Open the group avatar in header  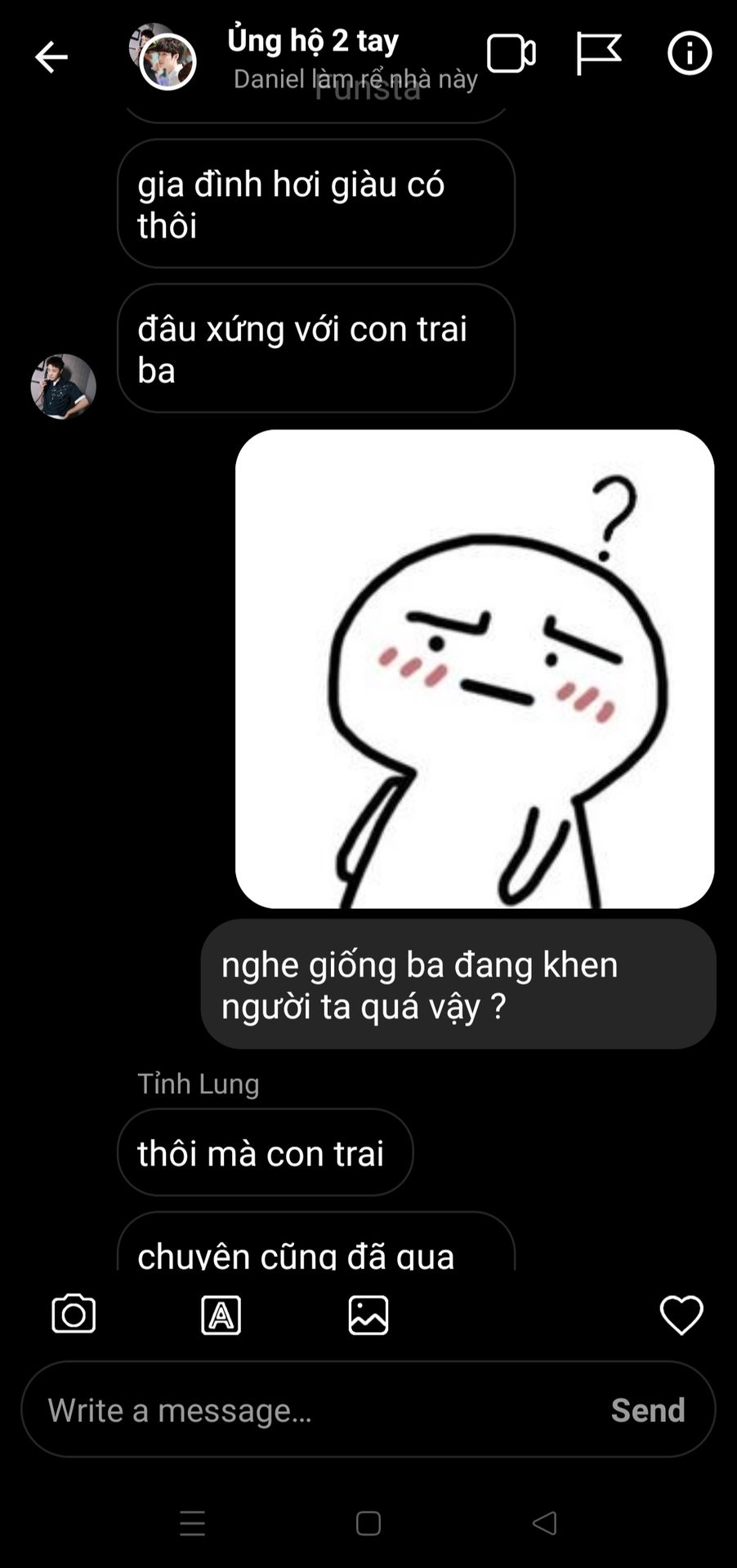tap(163, 56)
